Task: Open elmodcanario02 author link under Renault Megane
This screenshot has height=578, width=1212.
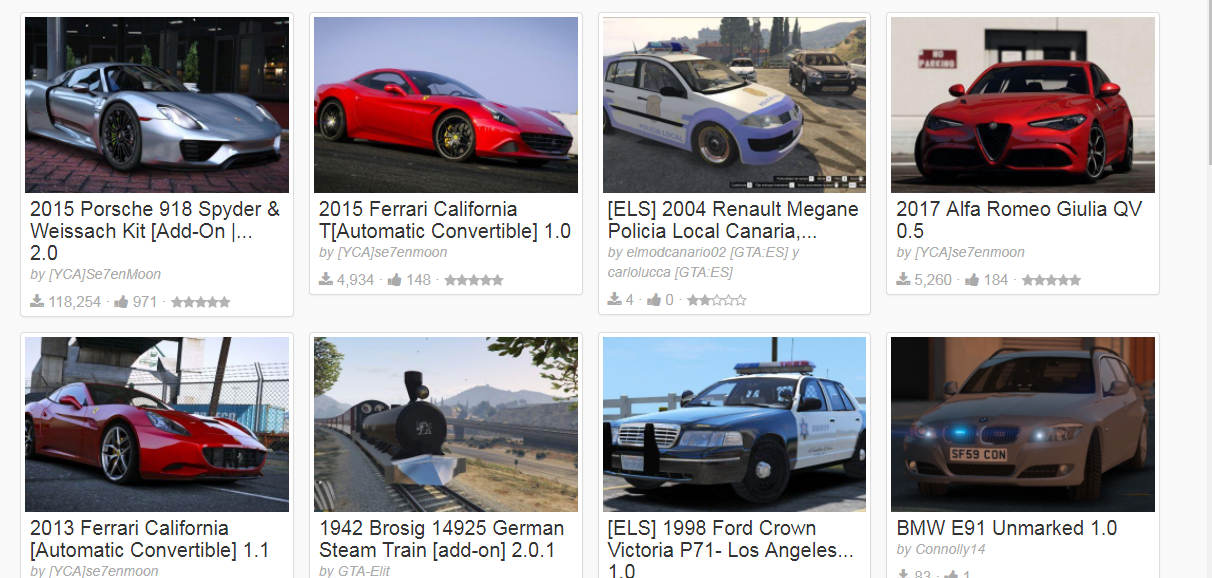Action: click(x=677, y=253)
